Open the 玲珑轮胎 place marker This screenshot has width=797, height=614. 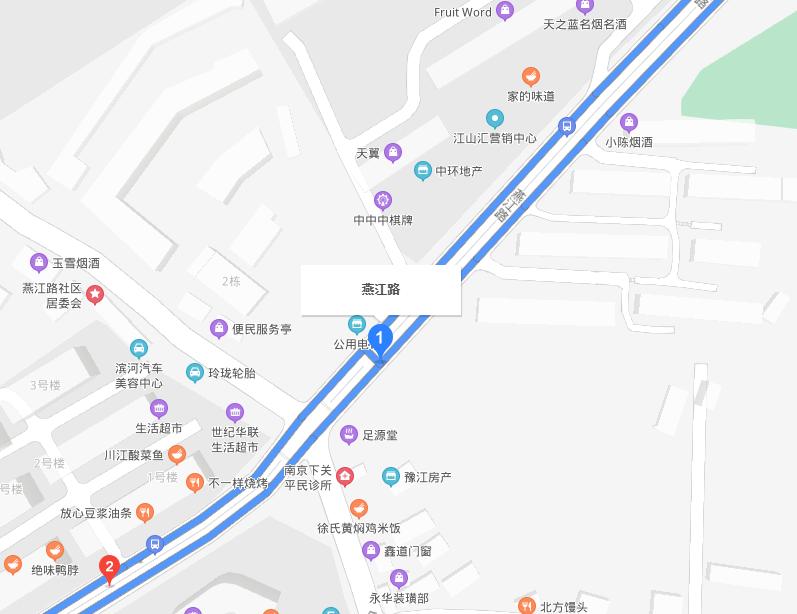(x=195, y=373)
